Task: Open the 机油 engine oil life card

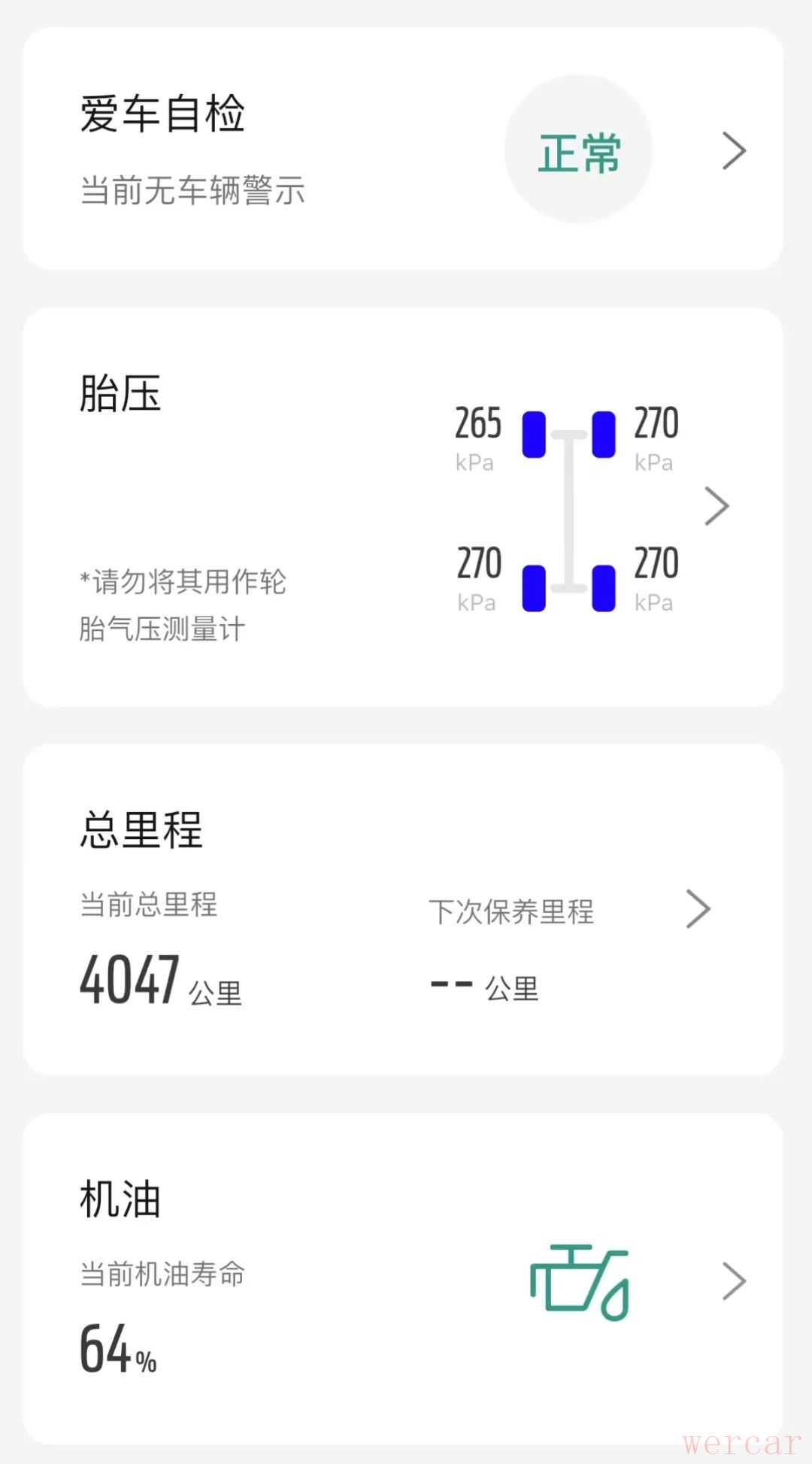Action: pyautogui.click(x=733, y=1281)
